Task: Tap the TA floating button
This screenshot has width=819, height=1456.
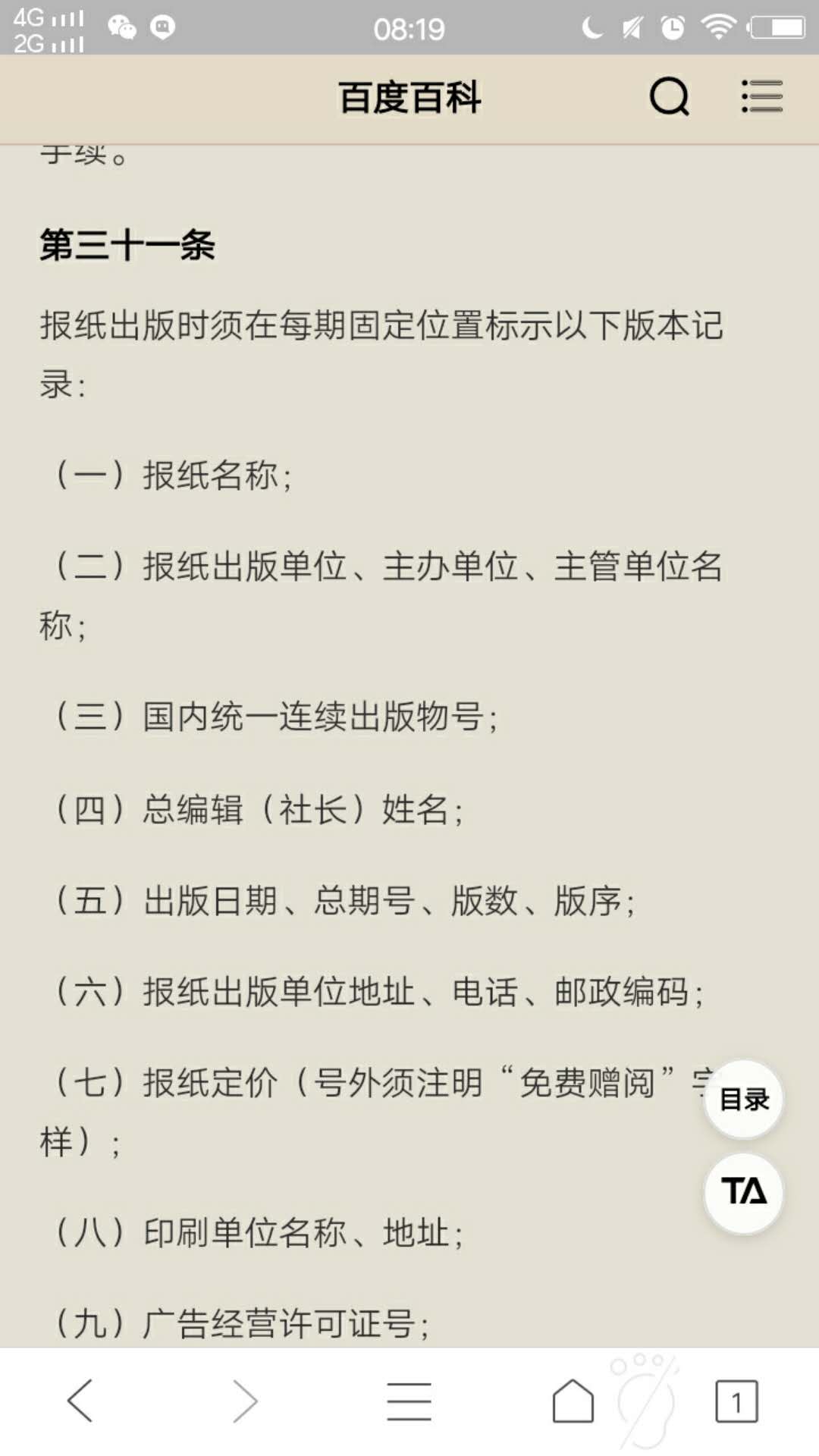Action: click(743, 1192)
